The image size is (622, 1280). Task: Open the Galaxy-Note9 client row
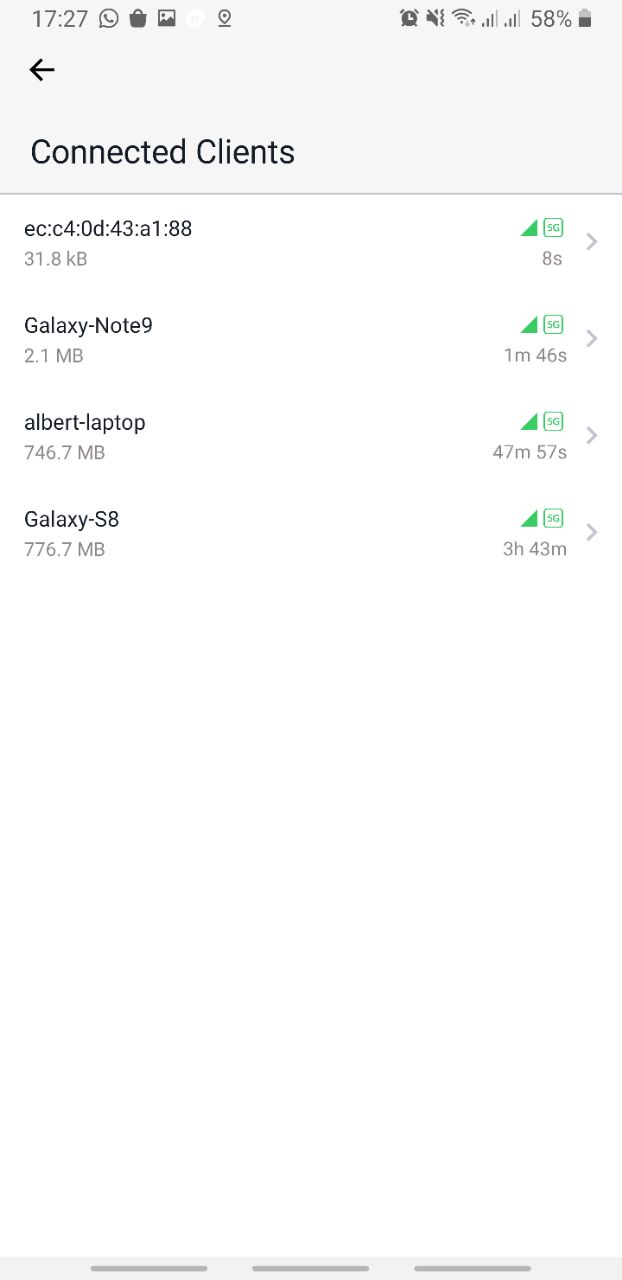[311, 340]
